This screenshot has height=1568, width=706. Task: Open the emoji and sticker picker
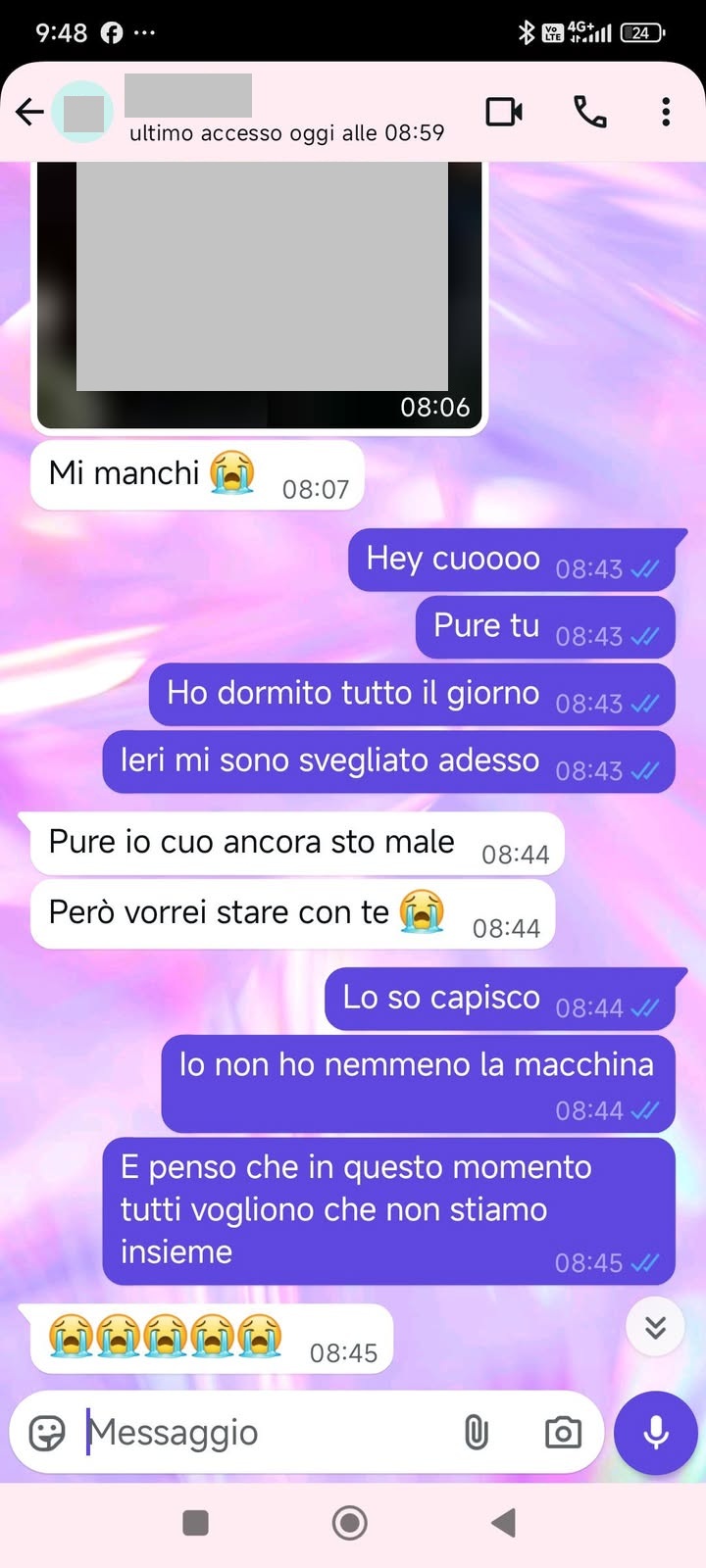pyautogui.click(x=47, y=1433)
